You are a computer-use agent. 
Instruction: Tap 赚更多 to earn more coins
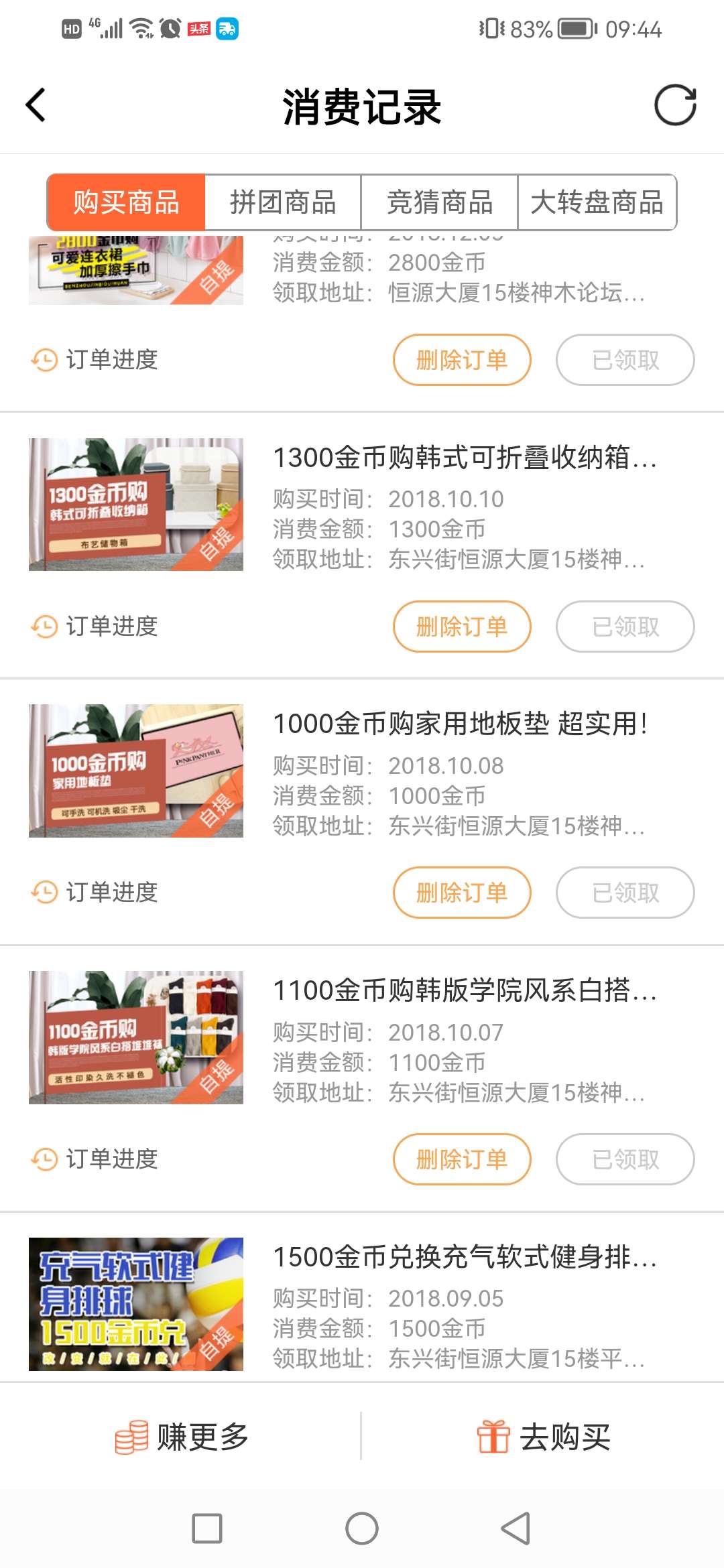[x=182, y=1437]
